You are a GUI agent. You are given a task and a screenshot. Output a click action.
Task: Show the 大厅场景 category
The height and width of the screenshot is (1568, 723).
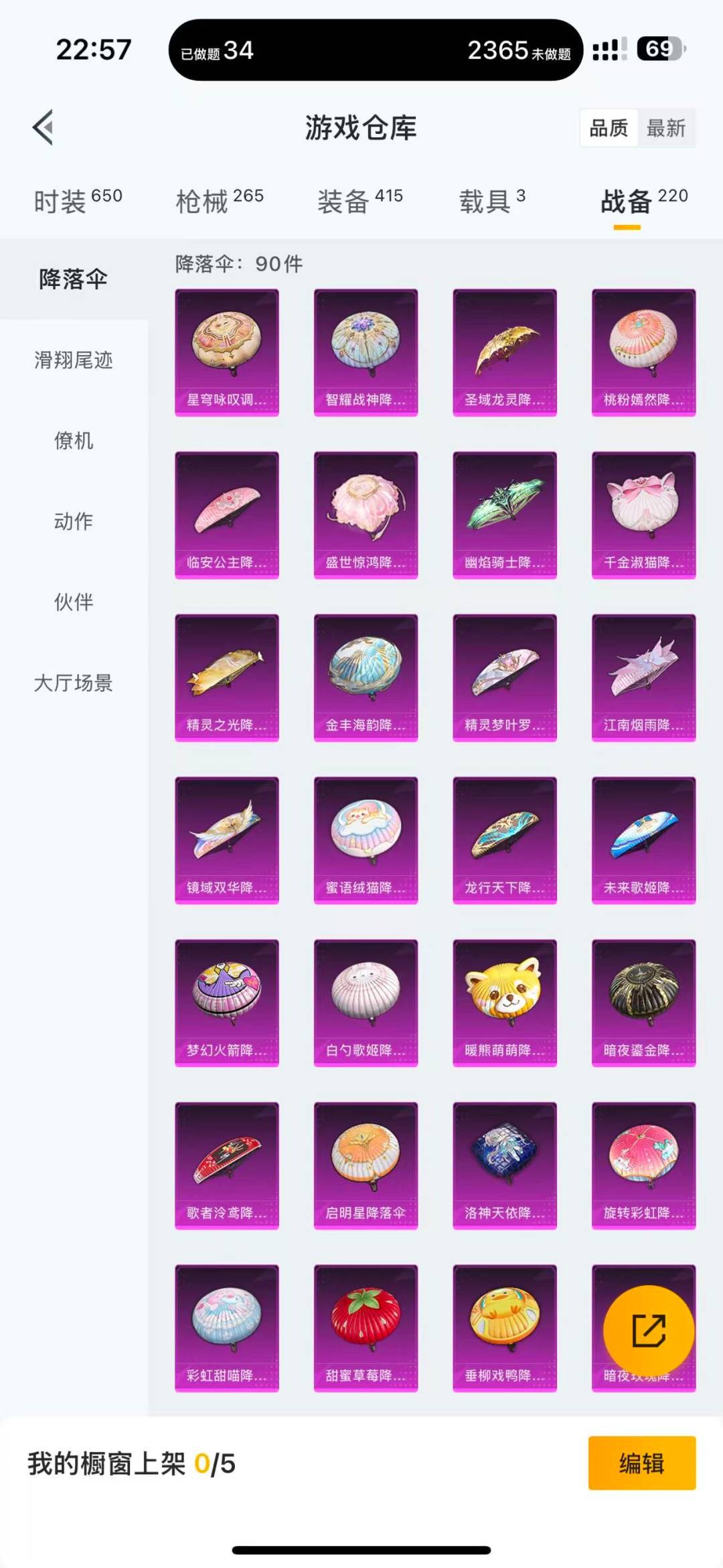74,683
